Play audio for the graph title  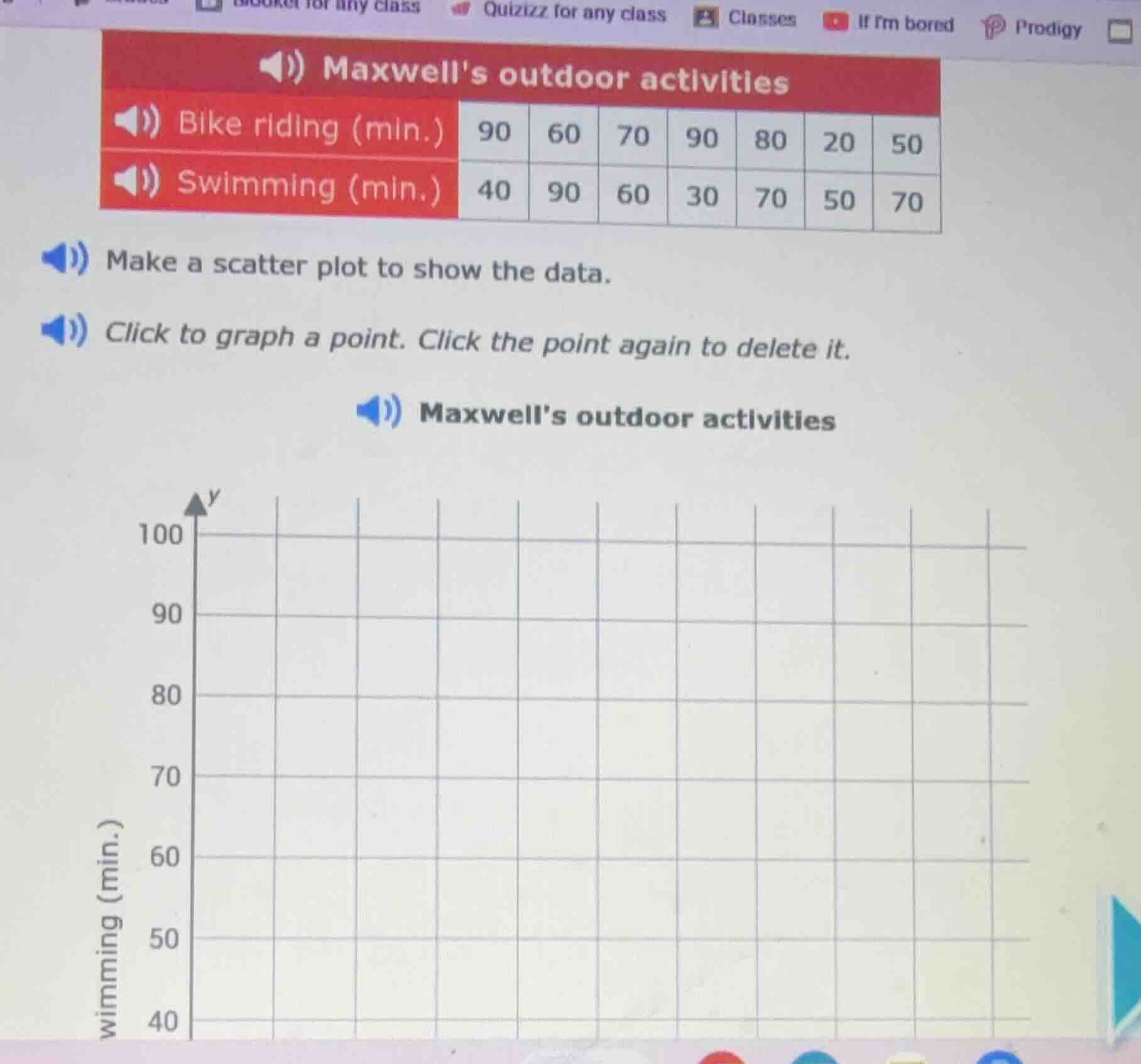point(378,411)
